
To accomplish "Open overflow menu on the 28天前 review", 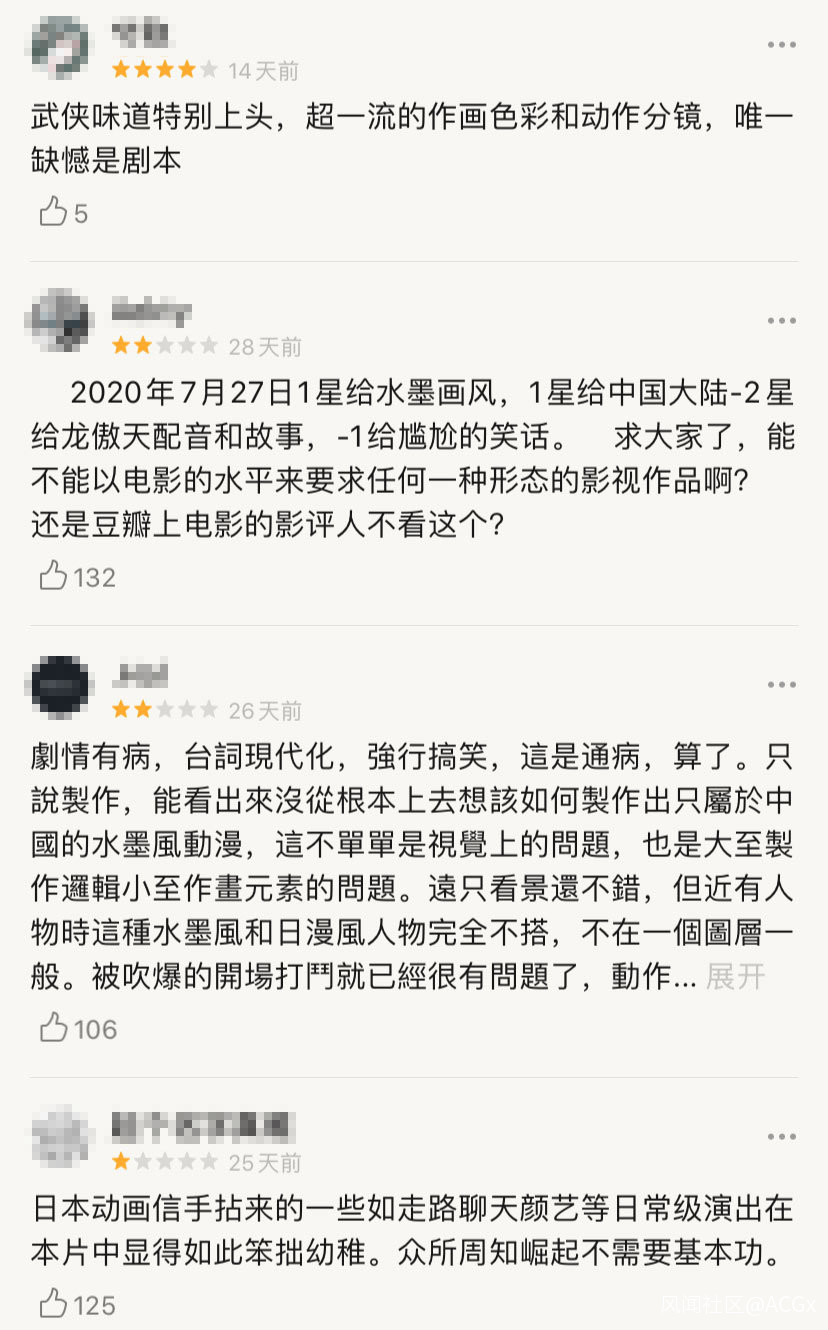I will point(782,321).
